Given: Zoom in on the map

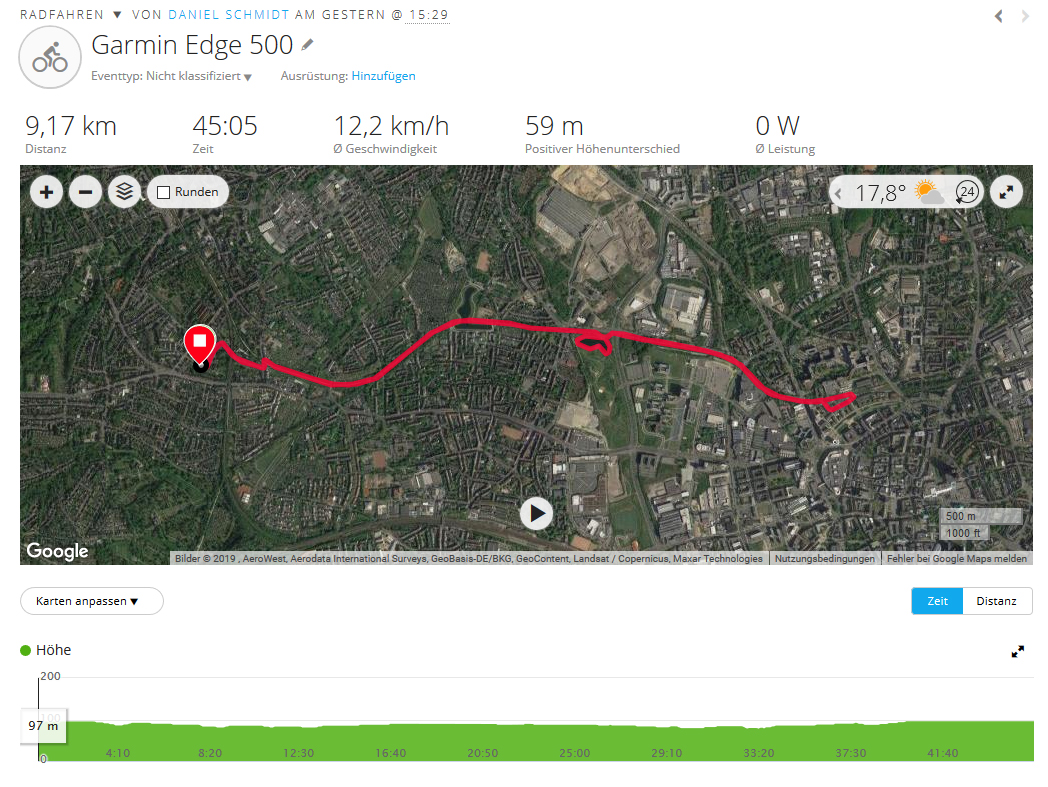Looking at the screenshot, I should click(46, 191).
